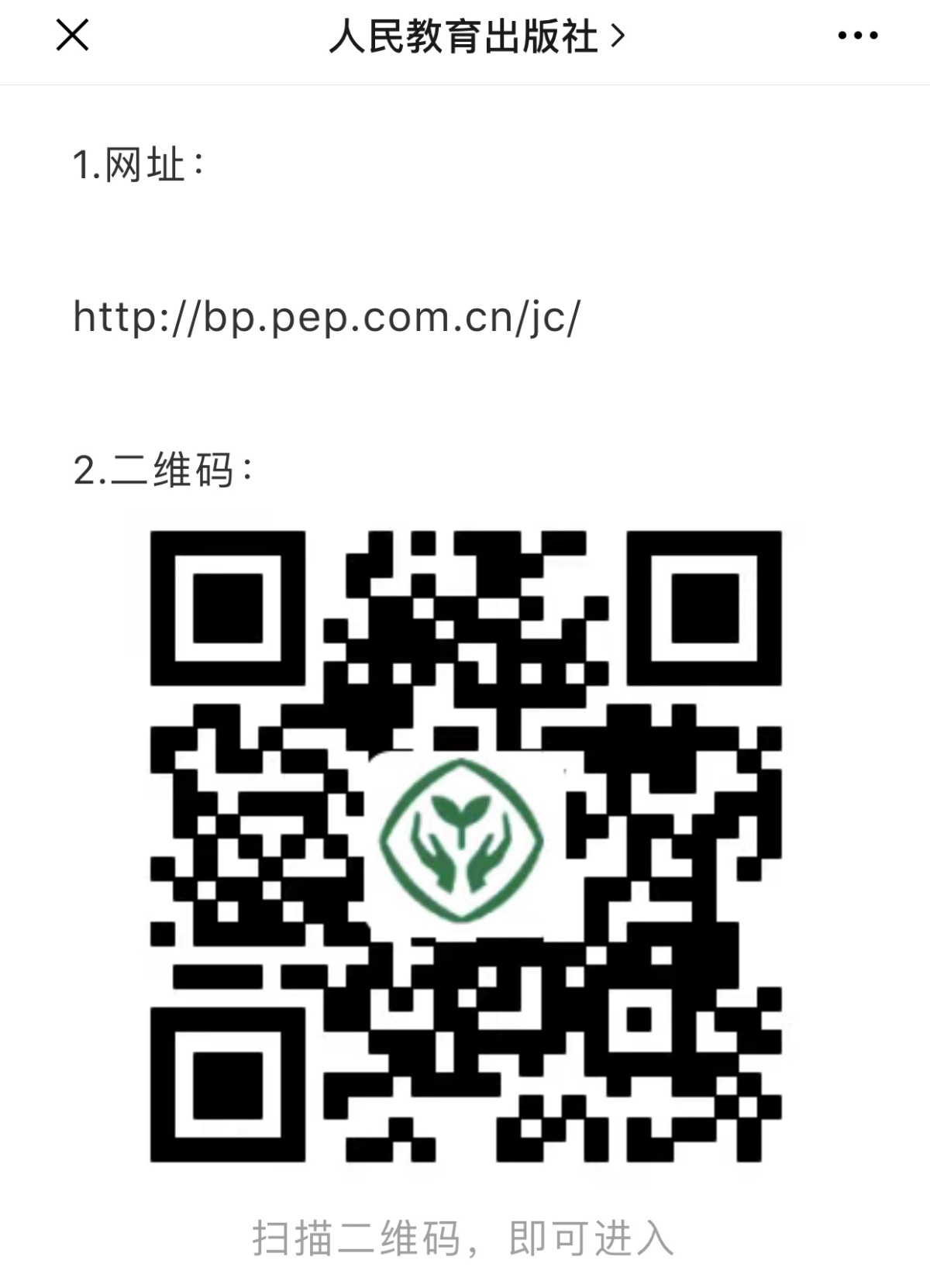Open the 人民教育出版社 account page
The image size is (930, 1288).
click(x=476, y=36)
